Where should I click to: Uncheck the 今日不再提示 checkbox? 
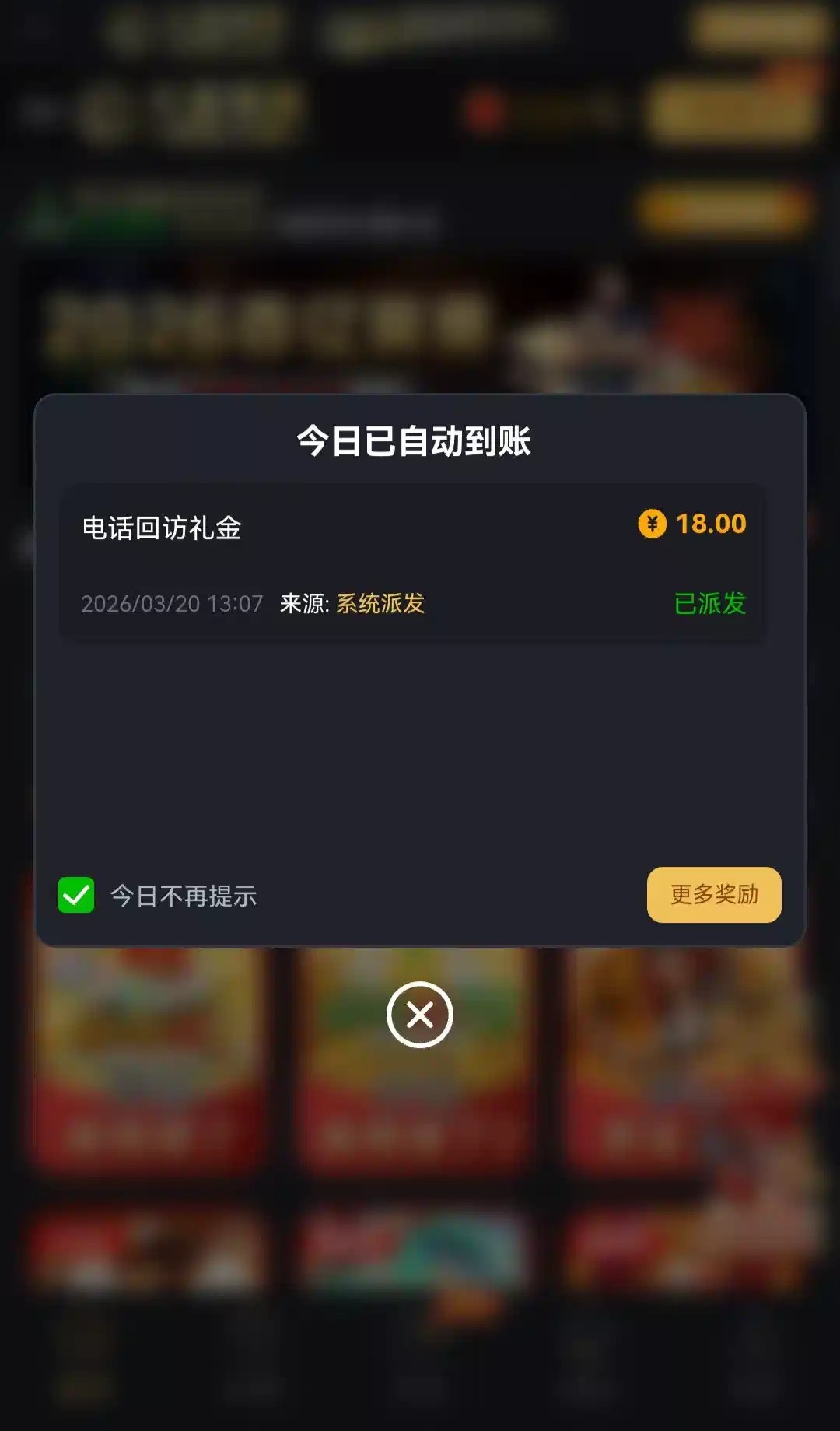[76, 895]
